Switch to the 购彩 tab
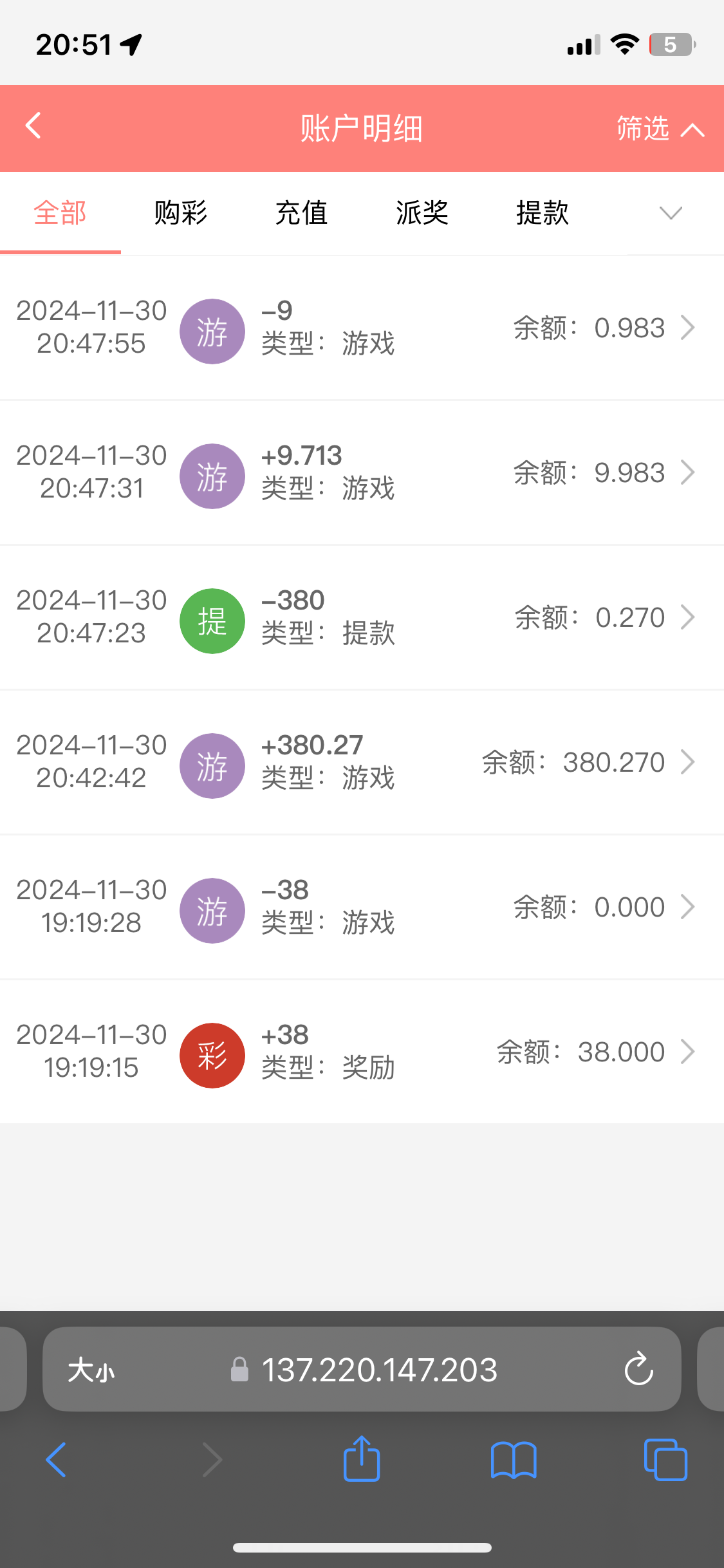The width and height of the screenshot is (724, 1568). (181, 213)
